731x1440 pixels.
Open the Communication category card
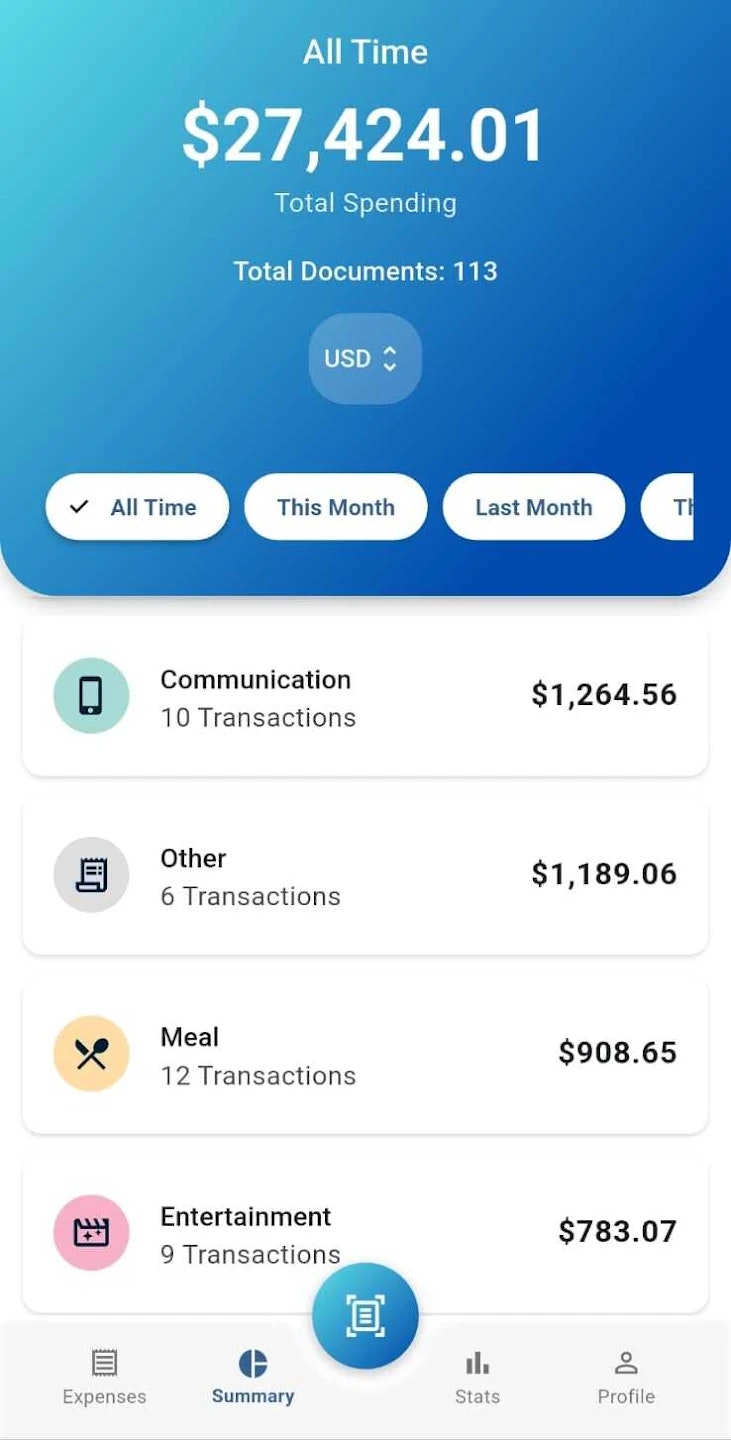(365, 697)
